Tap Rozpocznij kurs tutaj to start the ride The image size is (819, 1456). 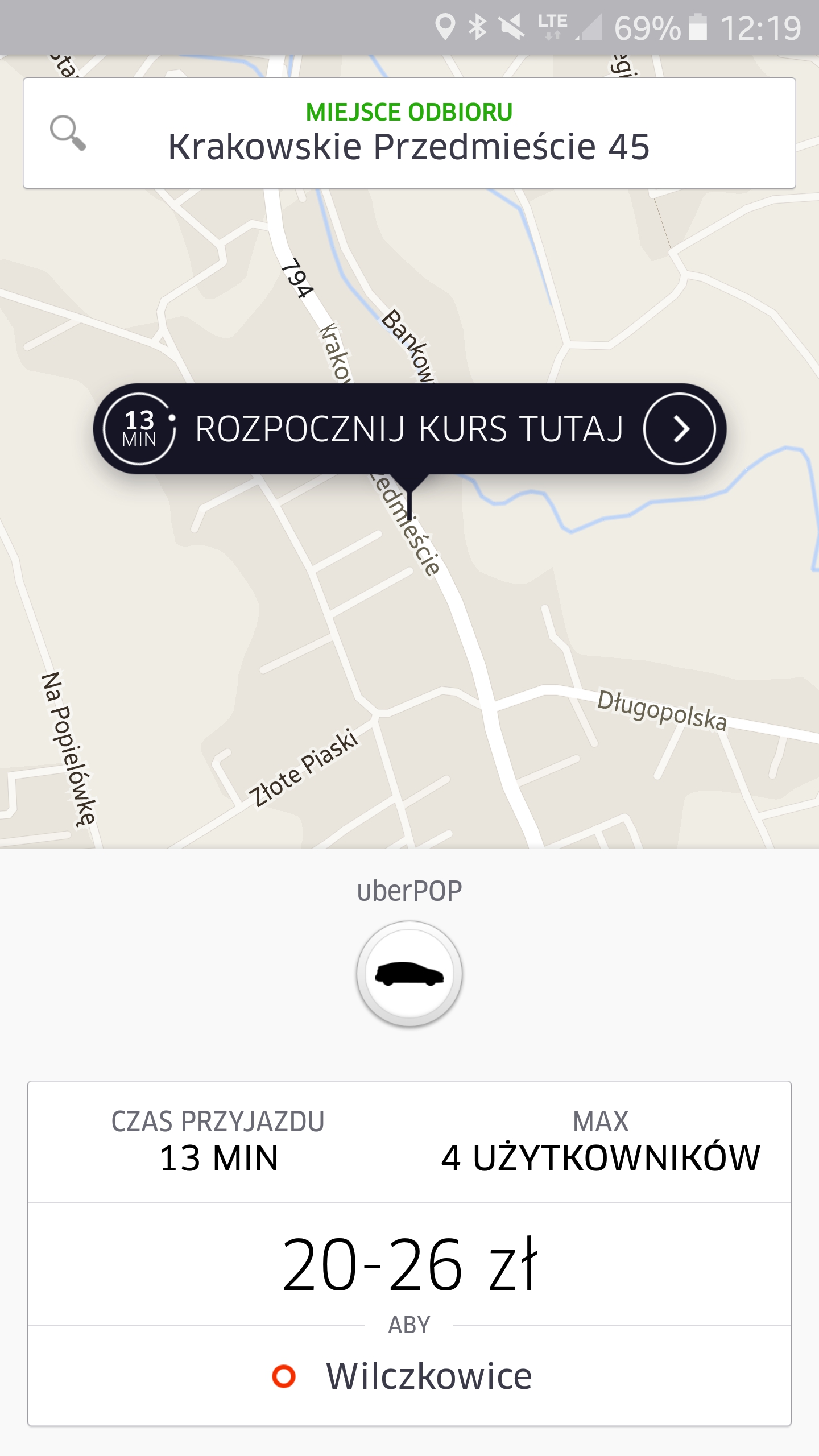409,429
